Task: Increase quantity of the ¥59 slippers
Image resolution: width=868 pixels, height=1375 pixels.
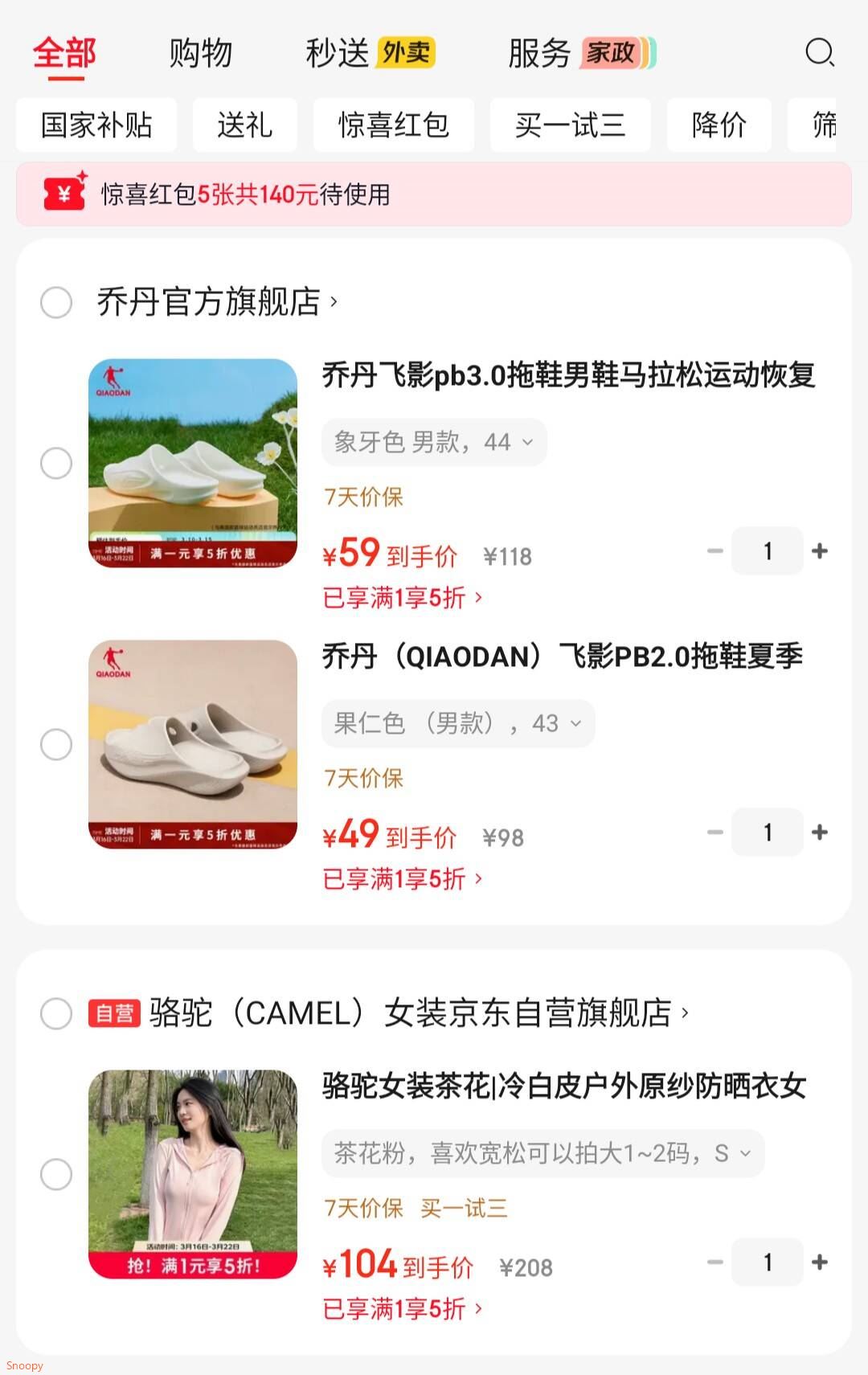Action: [820, 550]
